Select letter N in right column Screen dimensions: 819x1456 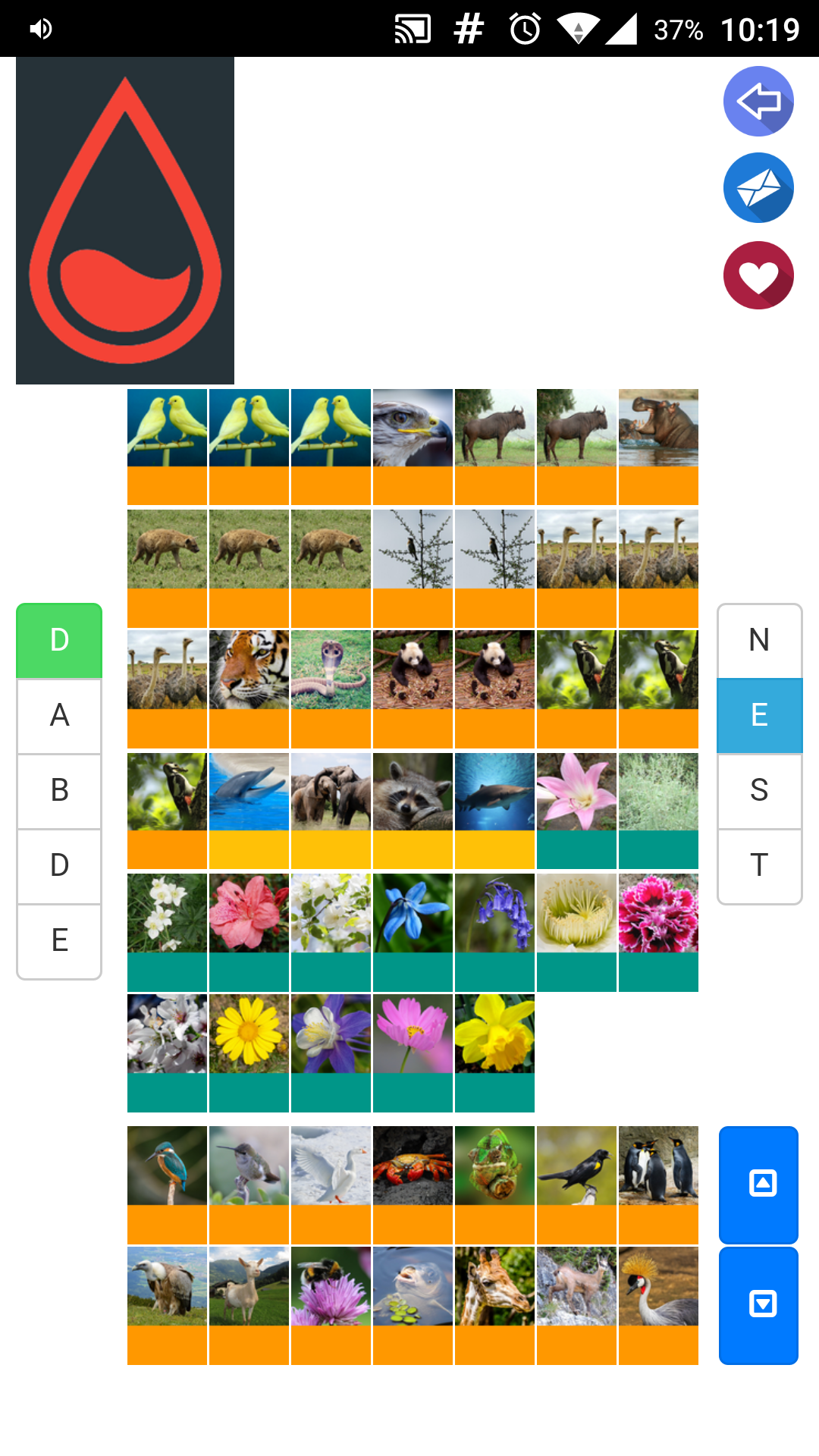(759, 640)
